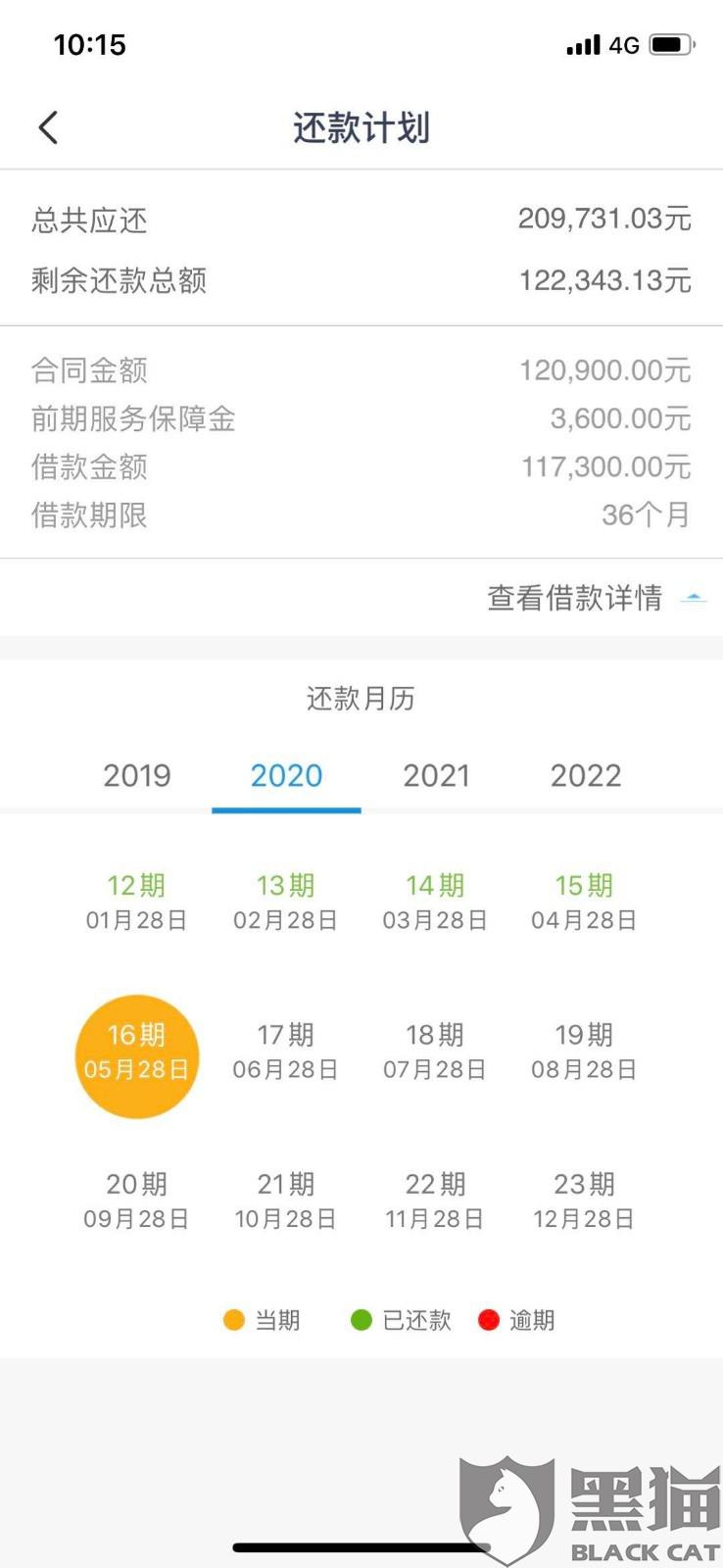Select period 18期 due 07月28日
The height and width of the screenshot is (1568, 723).
pos(435,1052)
